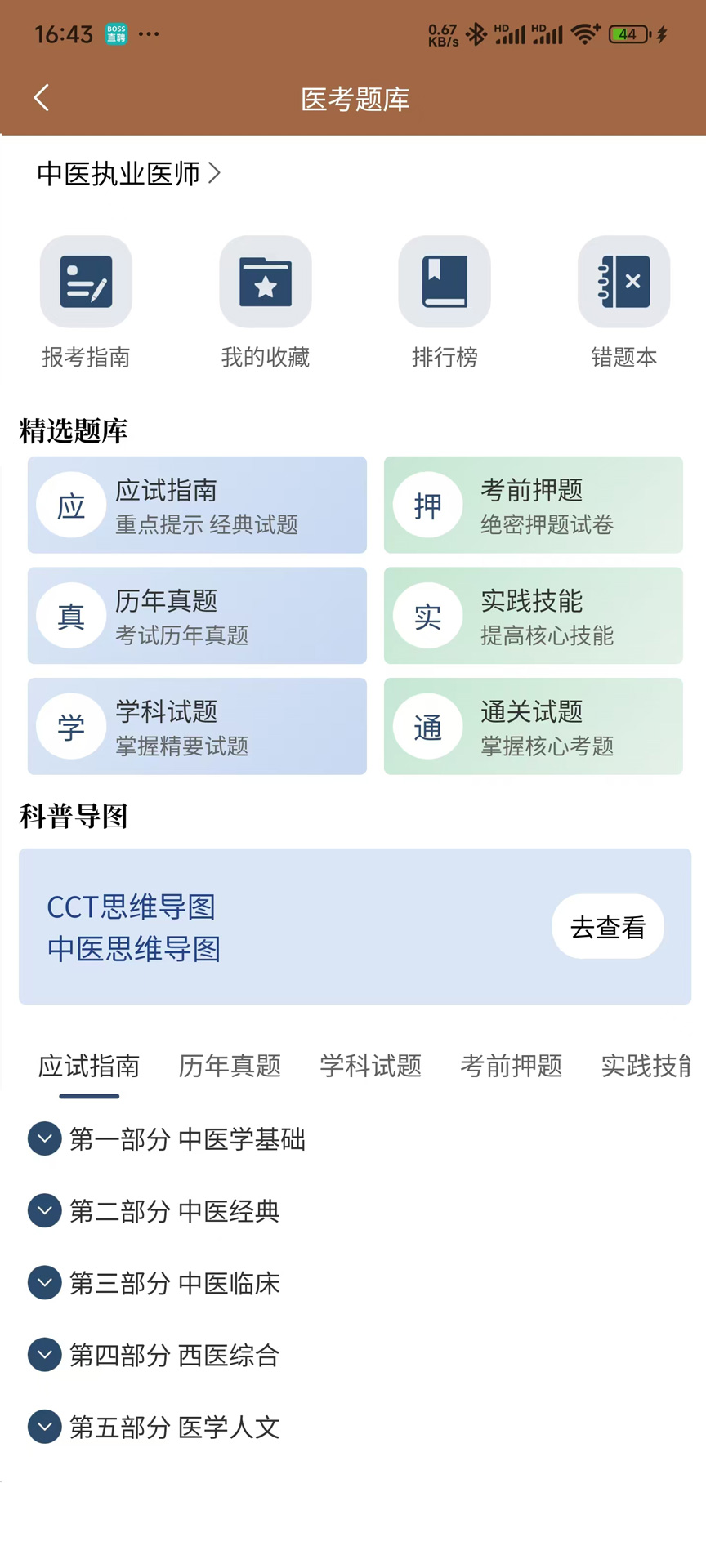Select the 应试指南 question bank card
The height and width of the screenshot is (1568, 706).
pos(197,505)
